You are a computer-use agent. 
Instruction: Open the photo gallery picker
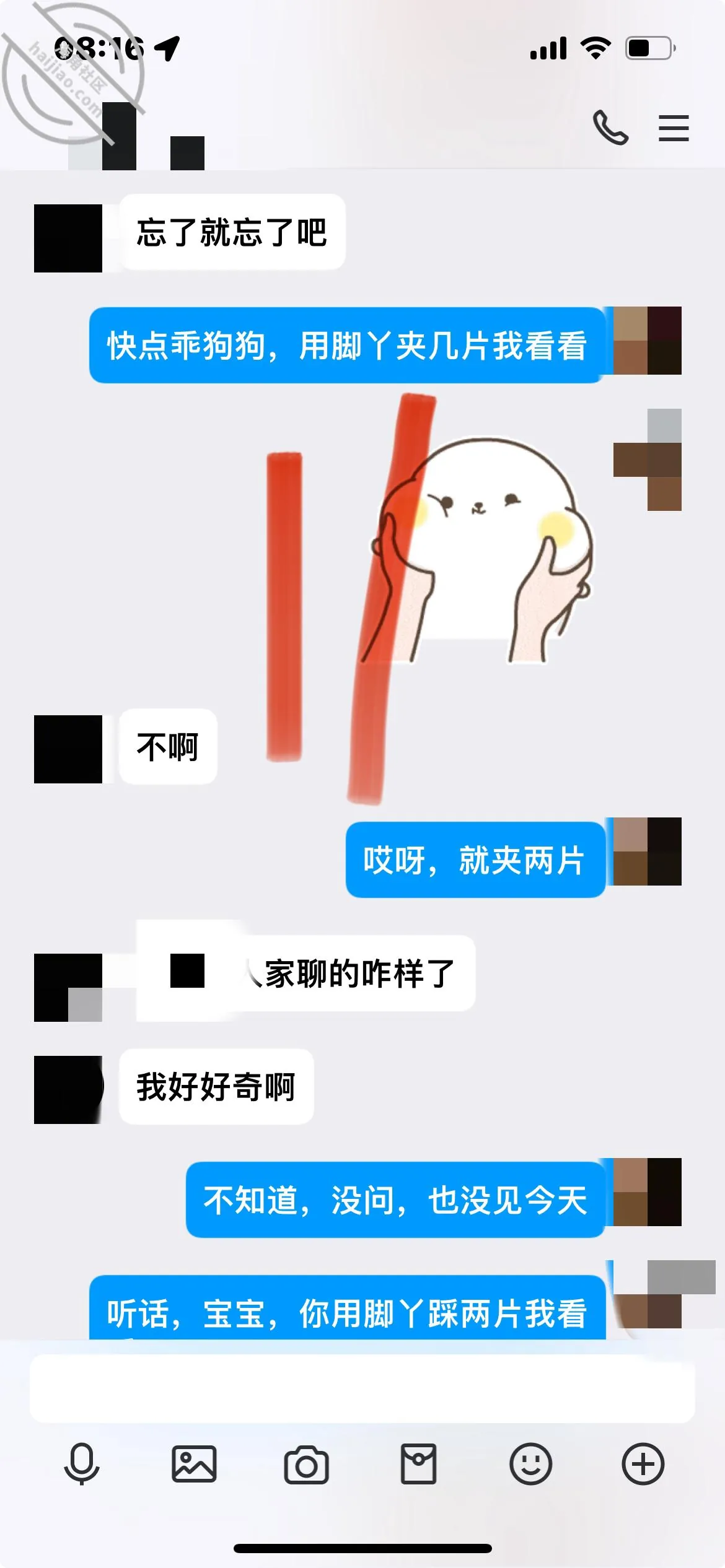pyautogui.click(x=194, y=1464)
